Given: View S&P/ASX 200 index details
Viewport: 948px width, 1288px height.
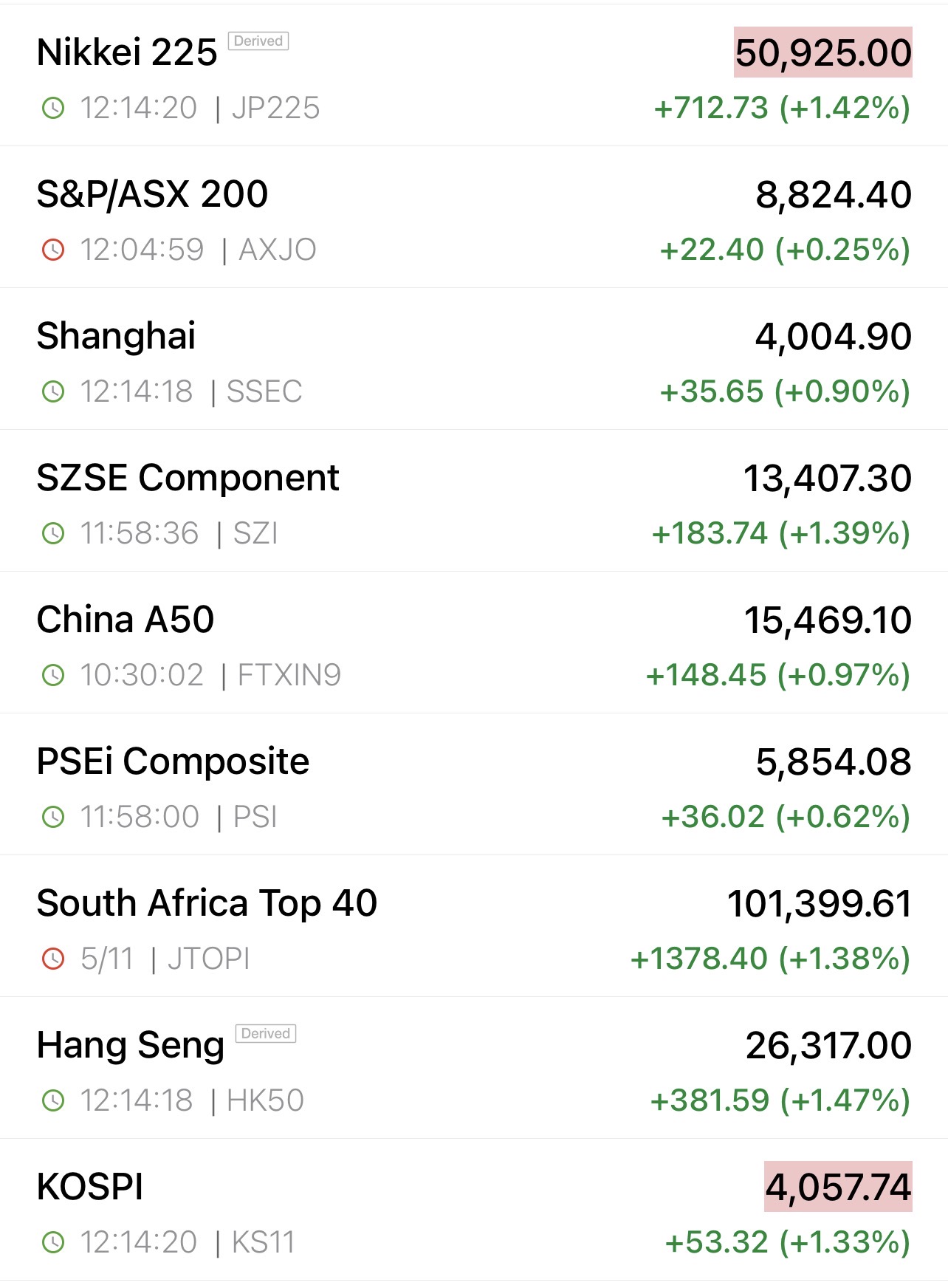Looking at the screenshot, I should [x=152, y=195].
